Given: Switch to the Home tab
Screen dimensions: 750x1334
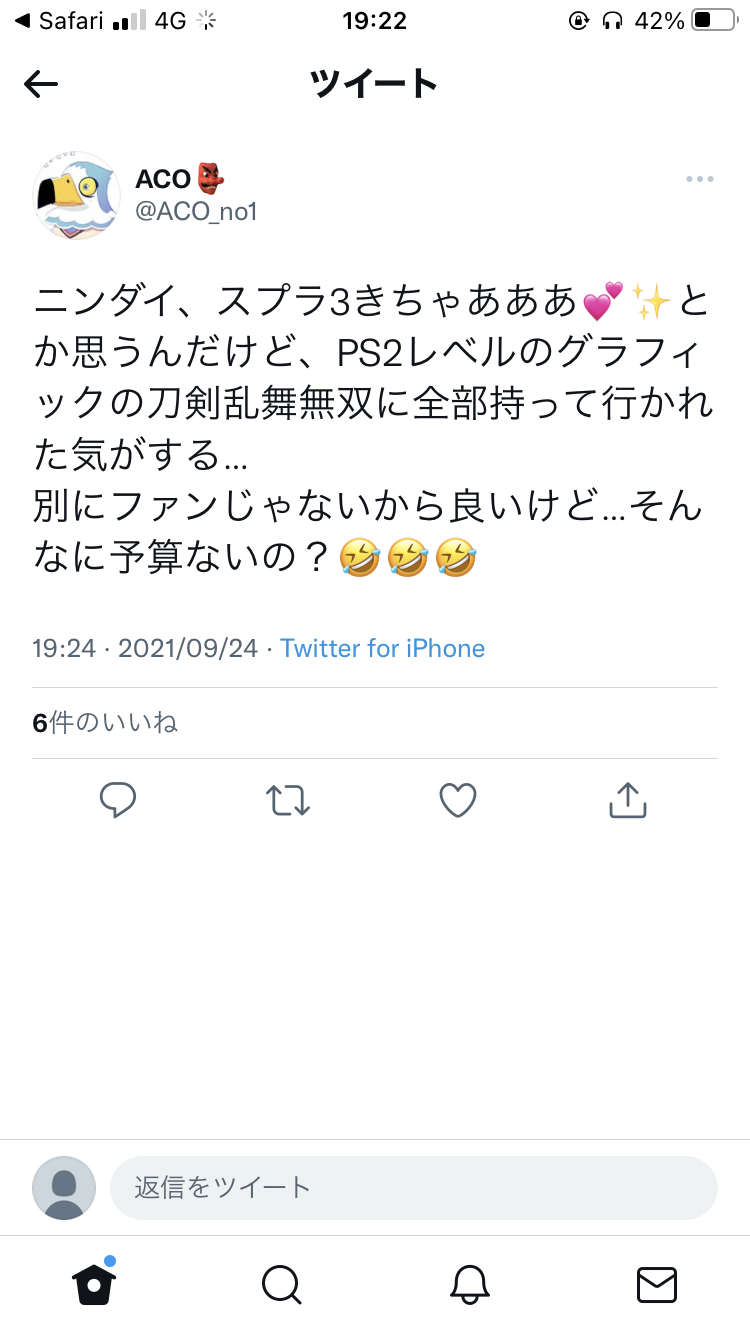Looking at the screenshot, I should click(94, 1283).
